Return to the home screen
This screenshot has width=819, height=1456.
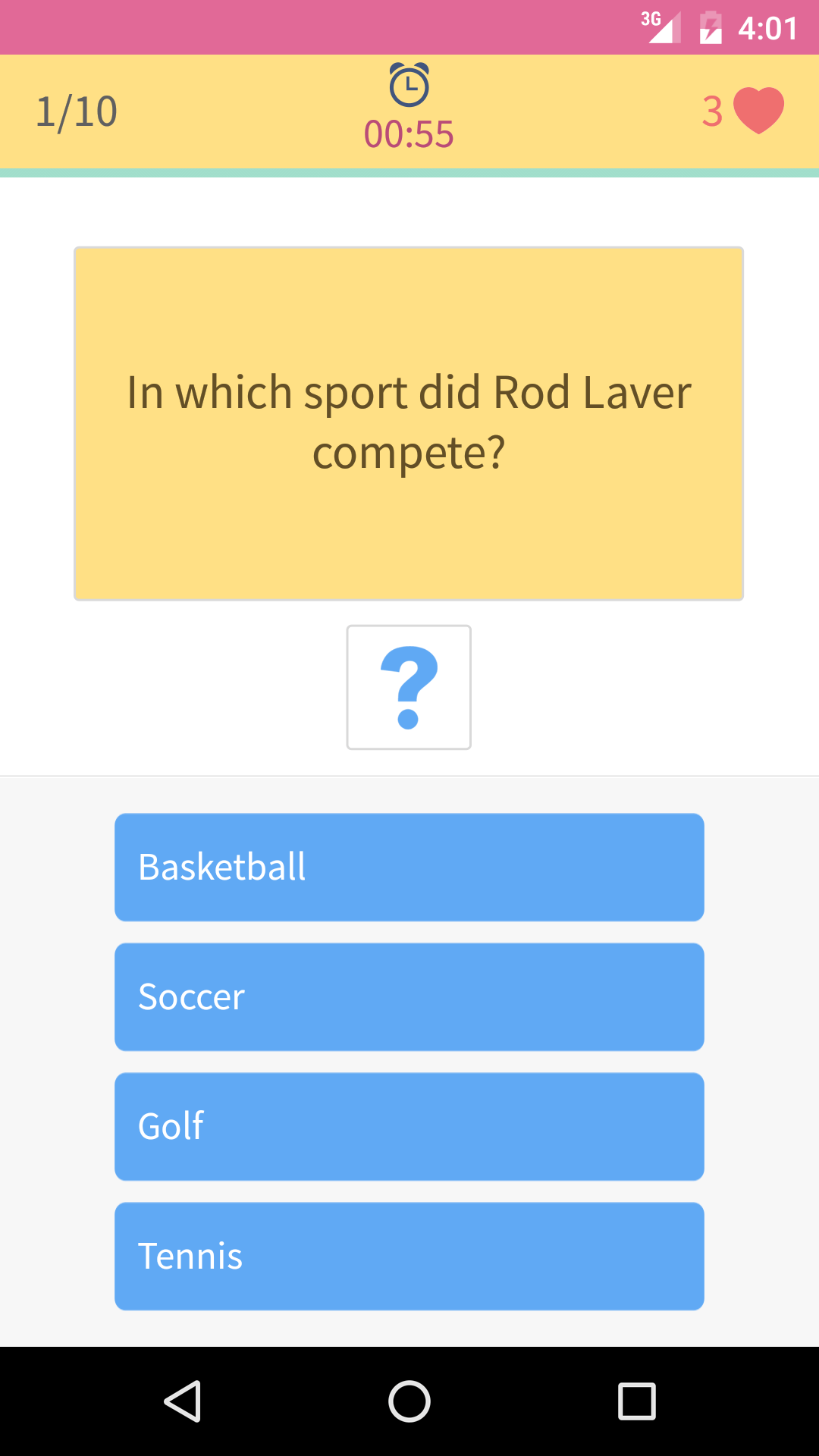coord(409,1401)
